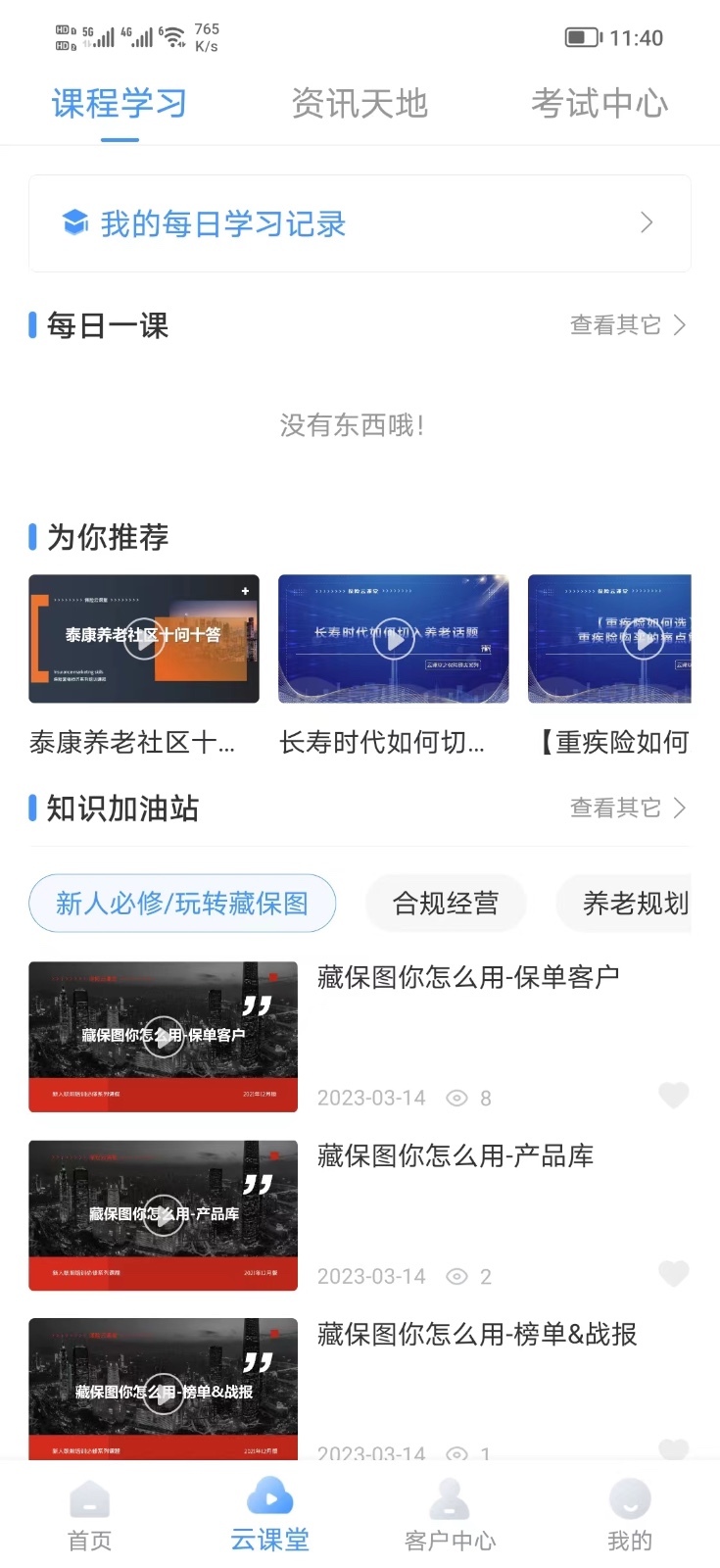This screenshot has height=1568, width=720.
Task: Select the 合规经营 chip
Action: click(x=446, y=903)
